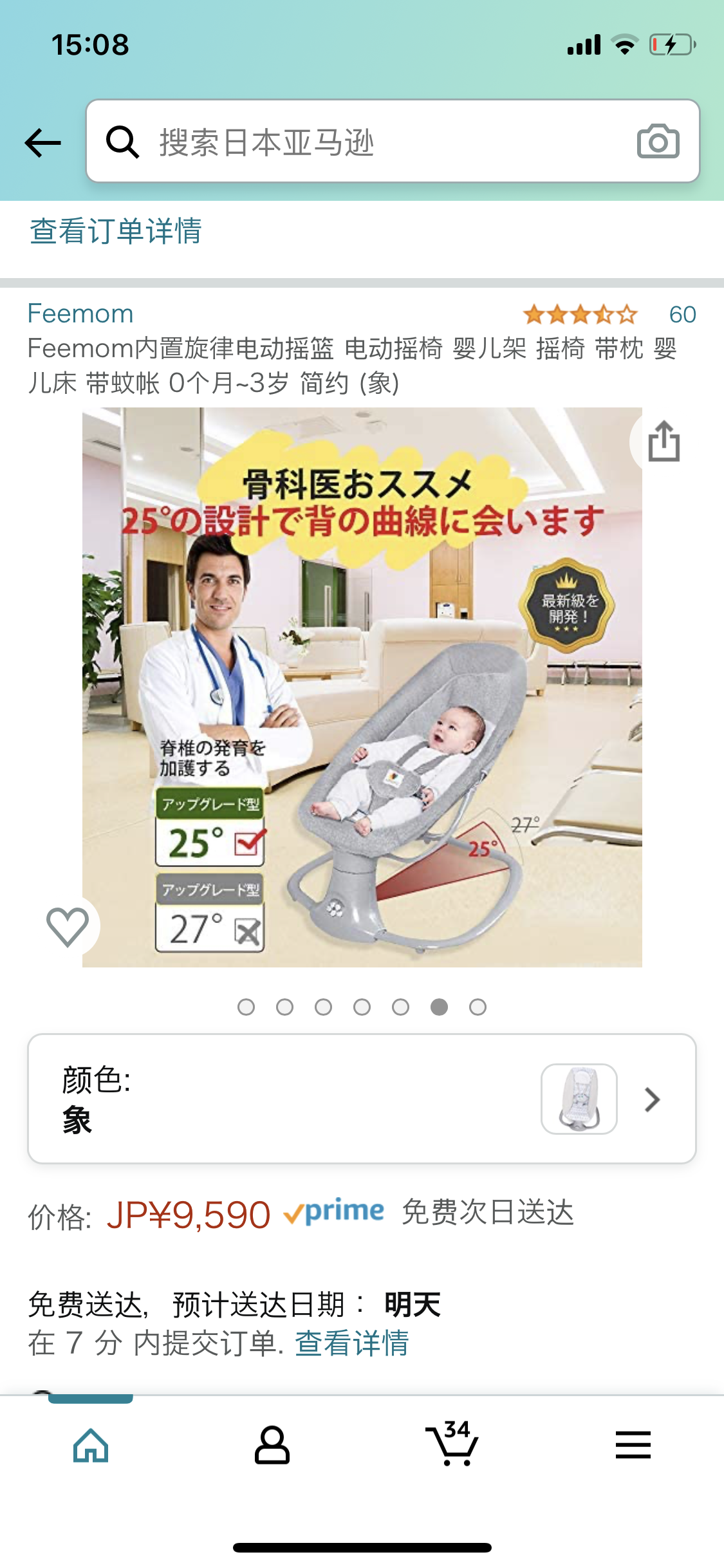Open the shopping cart with 34 items
This screenshot has width=724, height=1568.
452,1444
